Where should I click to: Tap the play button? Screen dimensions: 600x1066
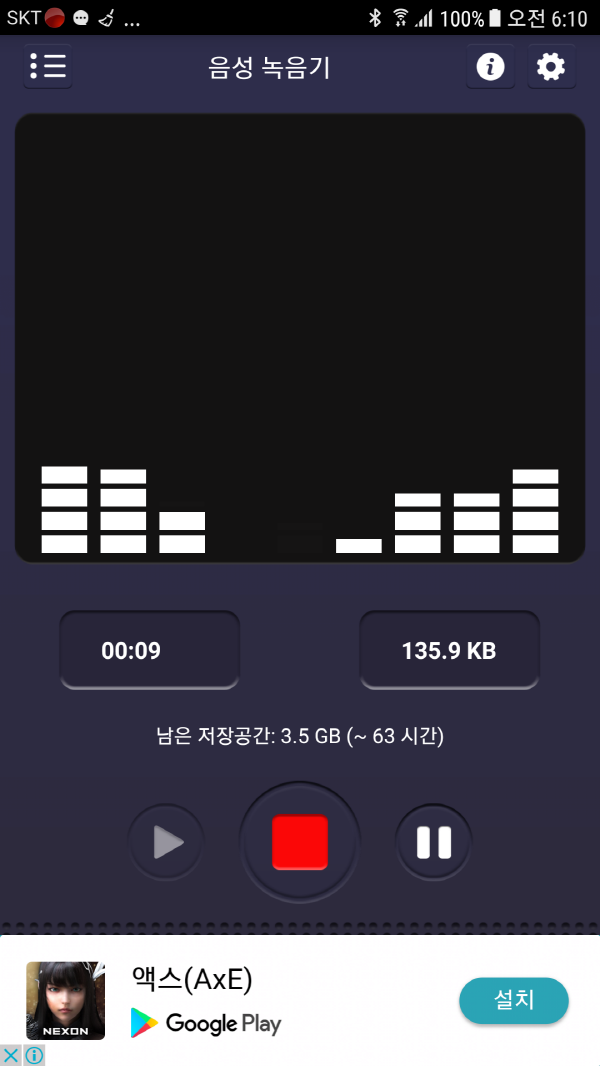pos(167,843)
